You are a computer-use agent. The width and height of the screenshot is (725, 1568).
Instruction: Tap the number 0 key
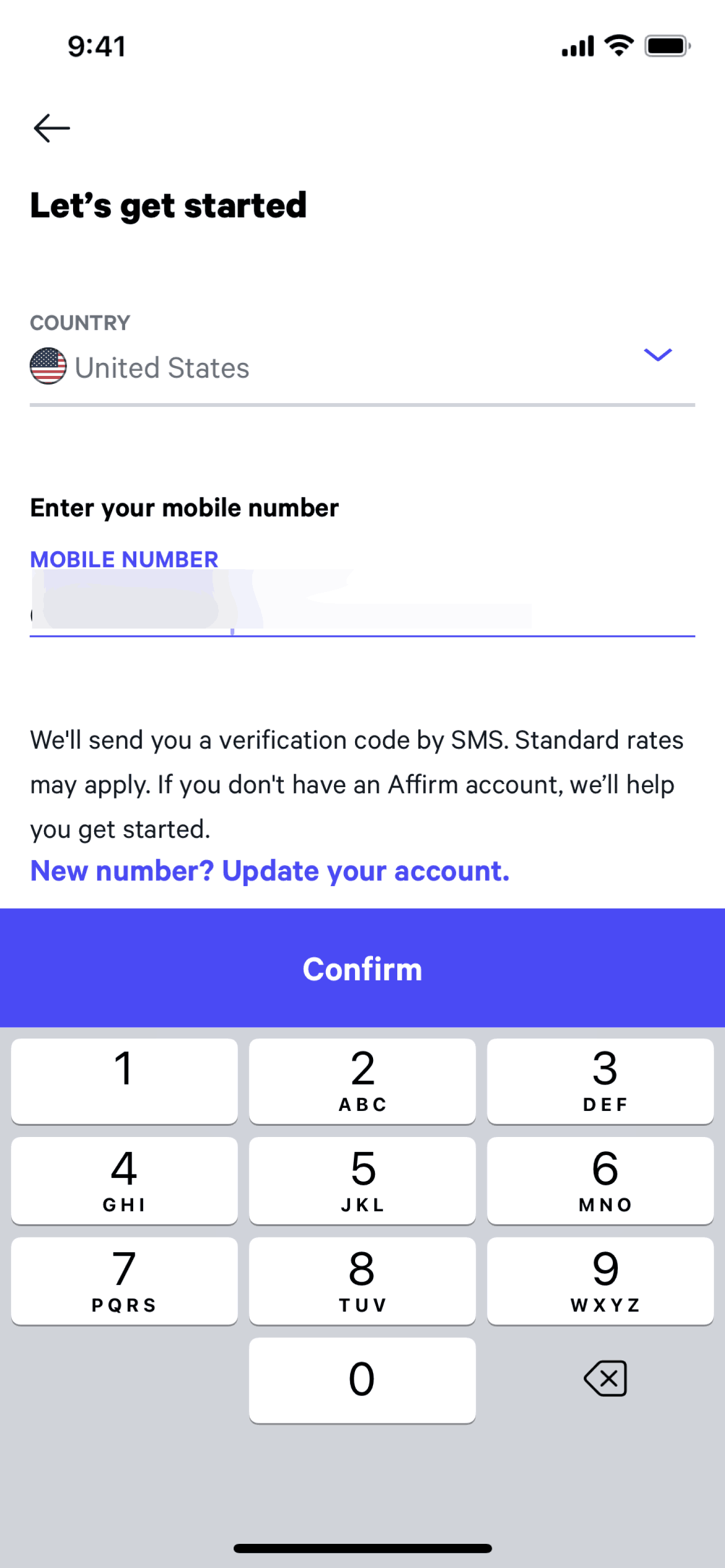362,1379
